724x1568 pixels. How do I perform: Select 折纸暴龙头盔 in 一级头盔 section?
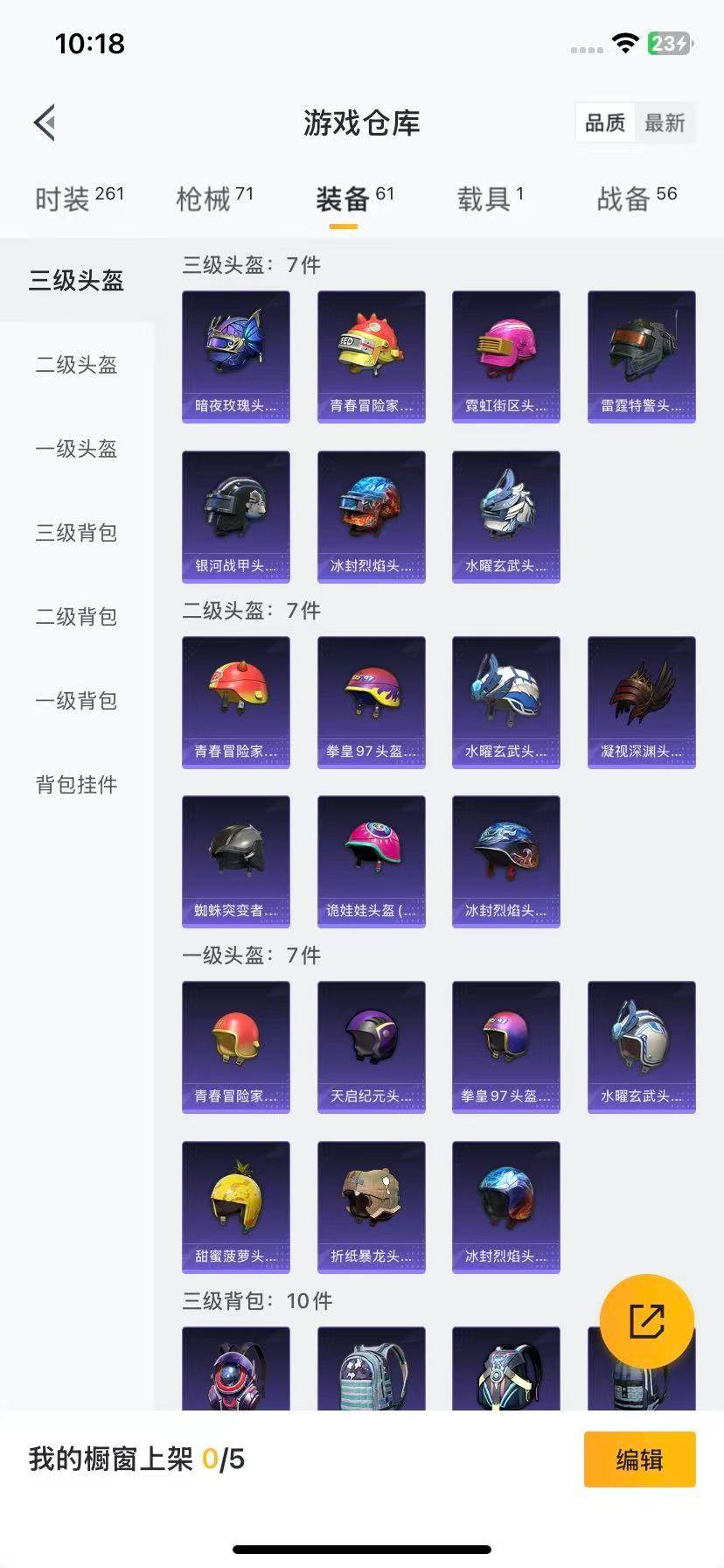click(x=371, y=1207)
